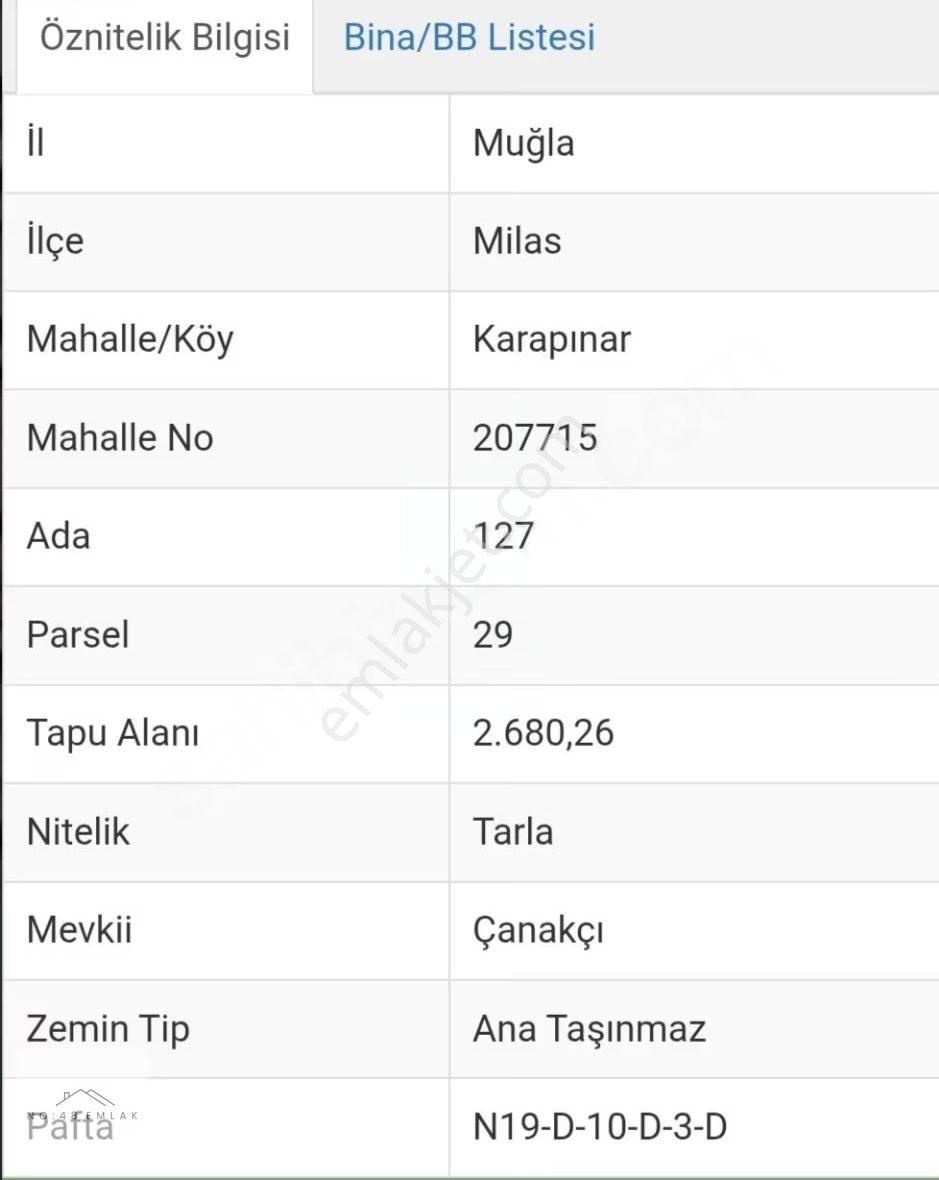The image size is (939, 1180).
Task: Switch to the Bina/BB Listesi tab
Action: [x=469, y=37]
